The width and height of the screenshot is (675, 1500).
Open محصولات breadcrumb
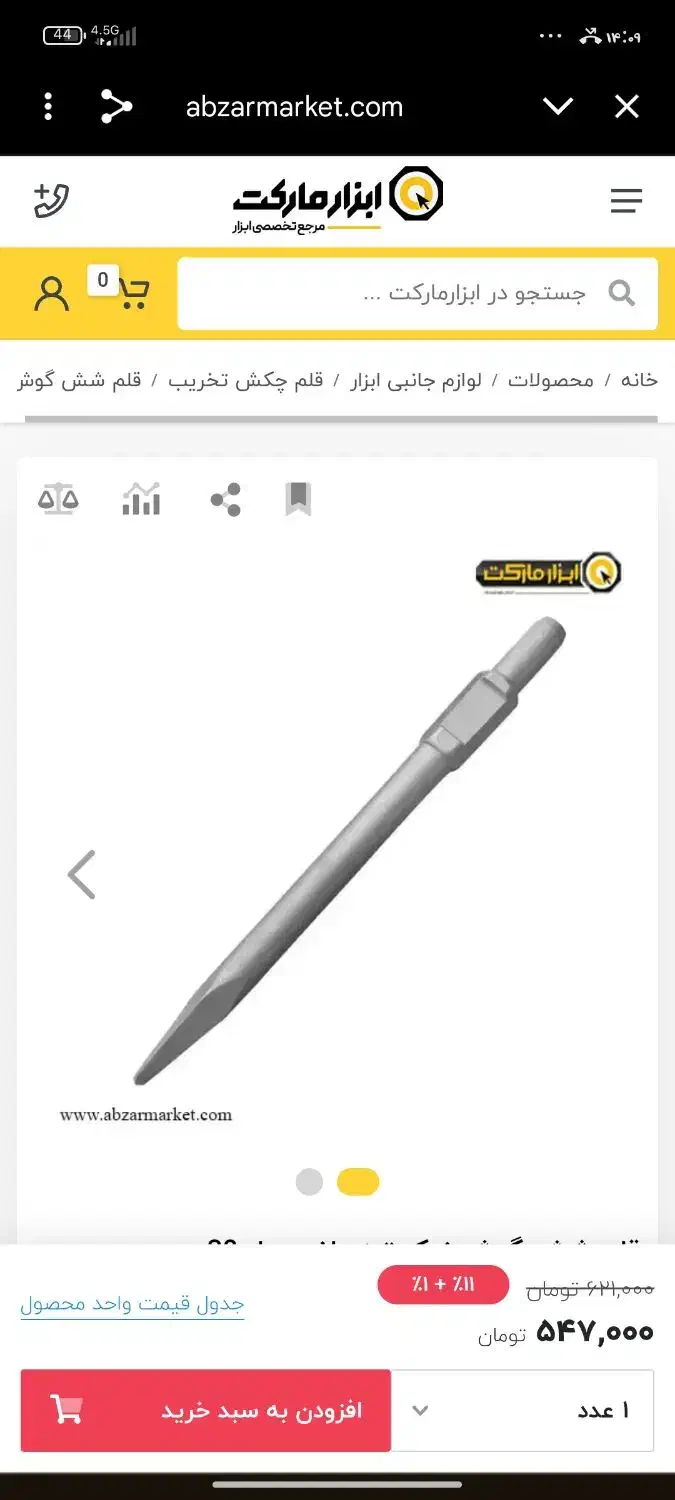[550, 380]
